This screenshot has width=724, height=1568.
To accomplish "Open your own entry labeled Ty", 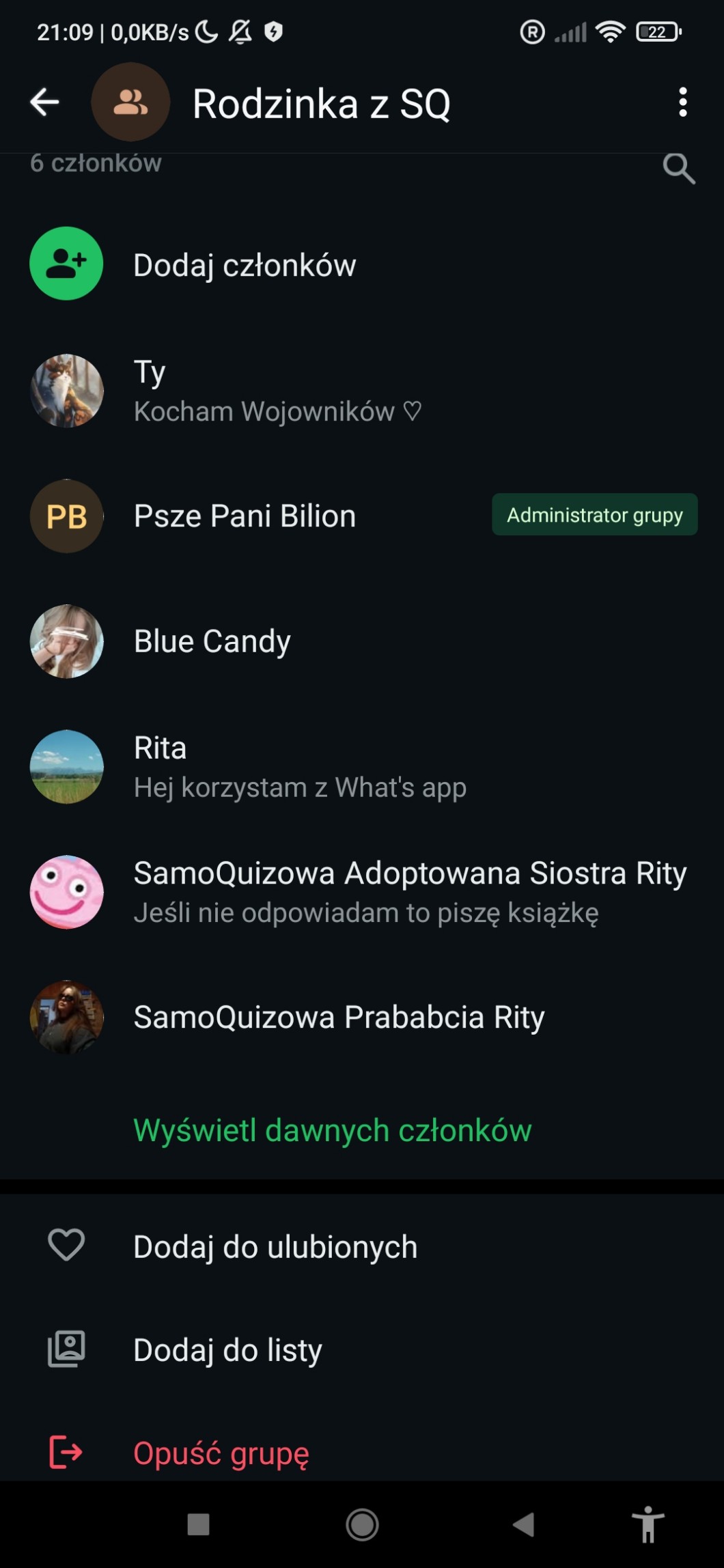I will coord(277,391).
